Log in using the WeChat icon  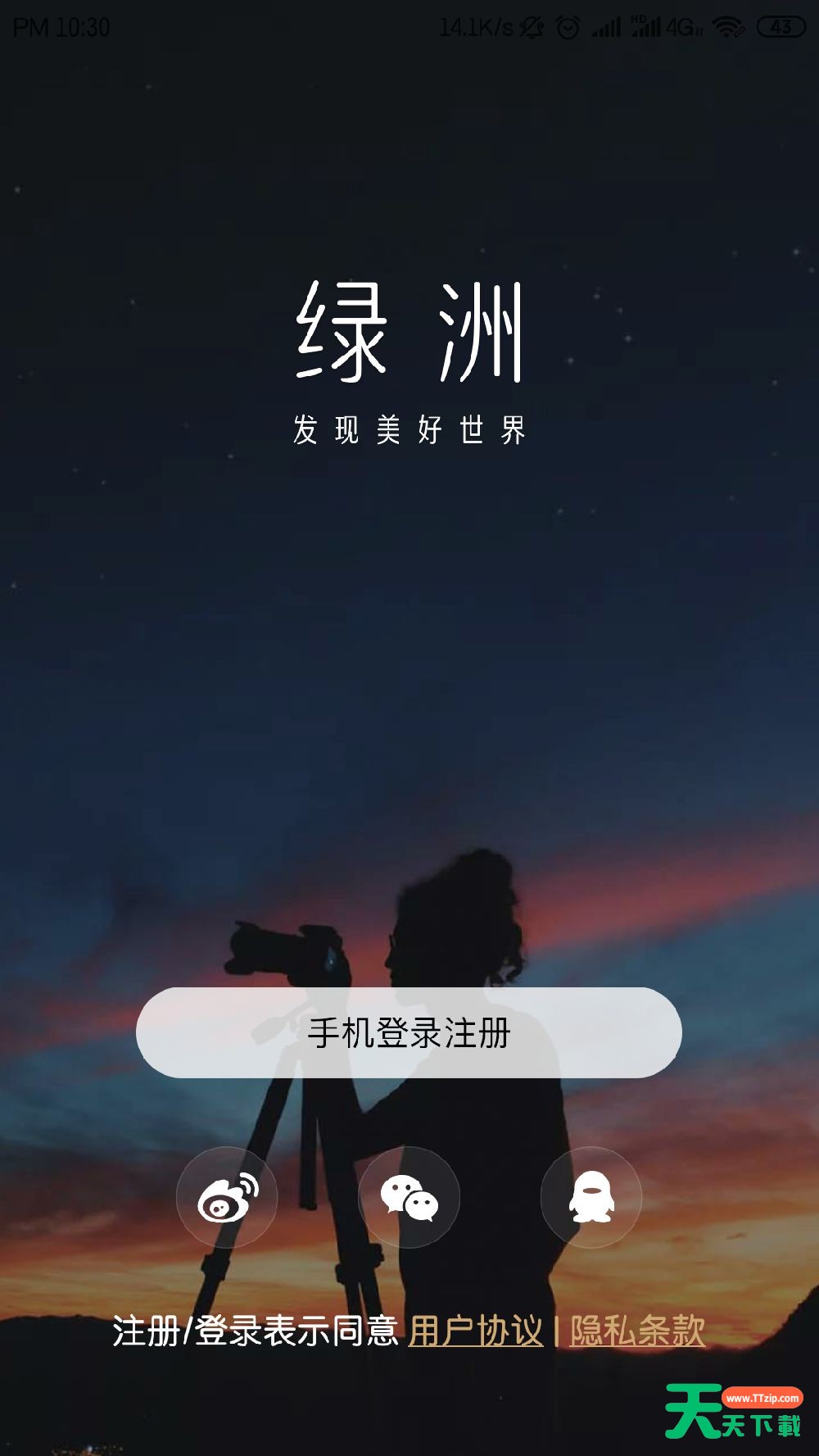pos(409,1197)
